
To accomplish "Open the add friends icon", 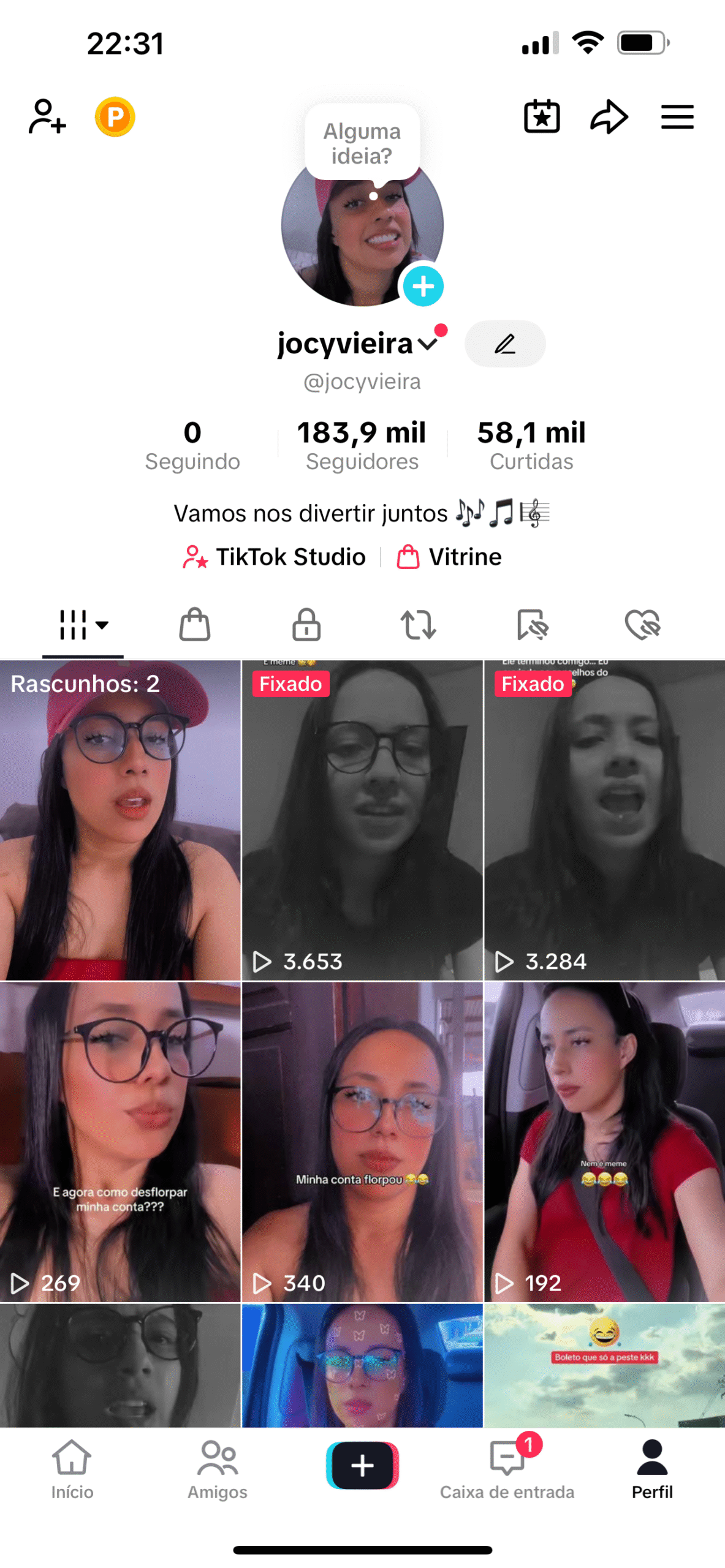I will coord(47,116).
